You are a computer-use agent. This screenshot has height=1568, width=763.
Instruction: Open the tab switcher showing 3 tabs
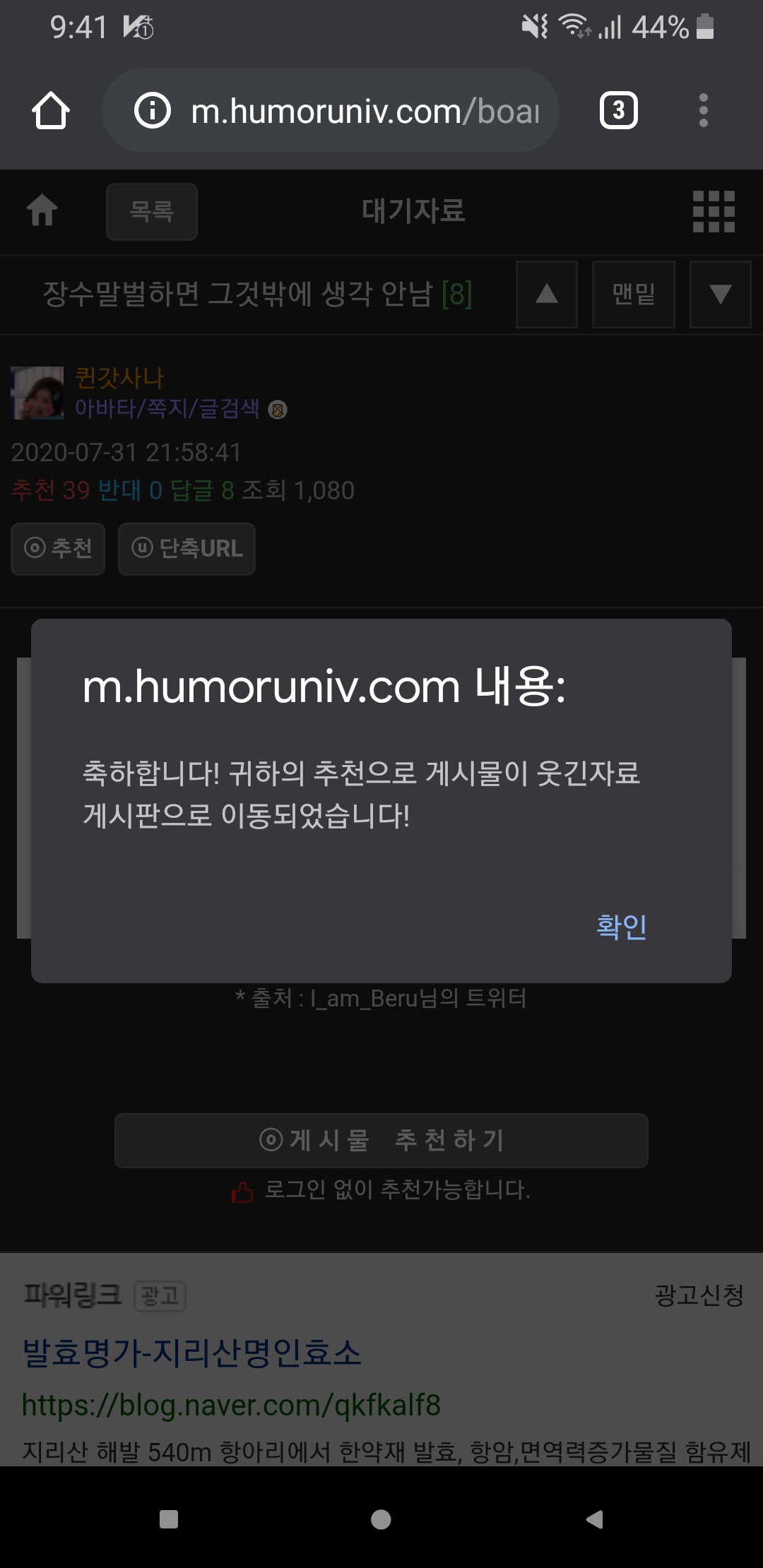tap(619, 110)
